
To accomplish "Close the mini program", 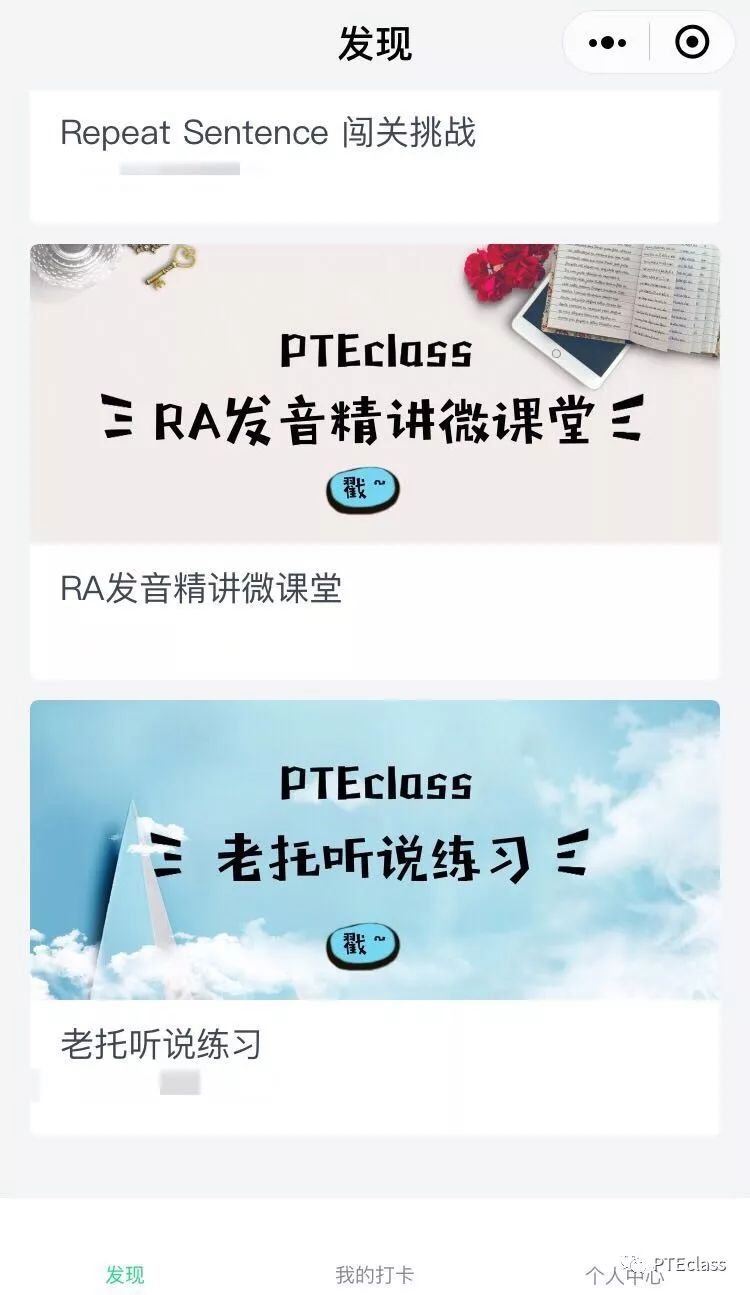I will [x=692, y=43].
